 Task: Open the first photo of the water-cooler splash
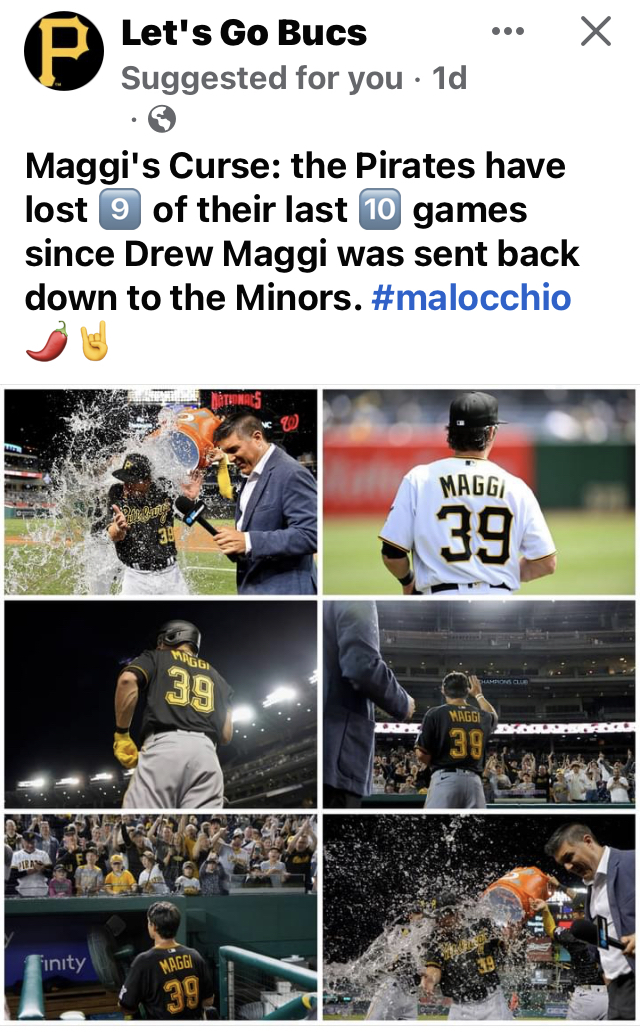click(x=161, y=491)
